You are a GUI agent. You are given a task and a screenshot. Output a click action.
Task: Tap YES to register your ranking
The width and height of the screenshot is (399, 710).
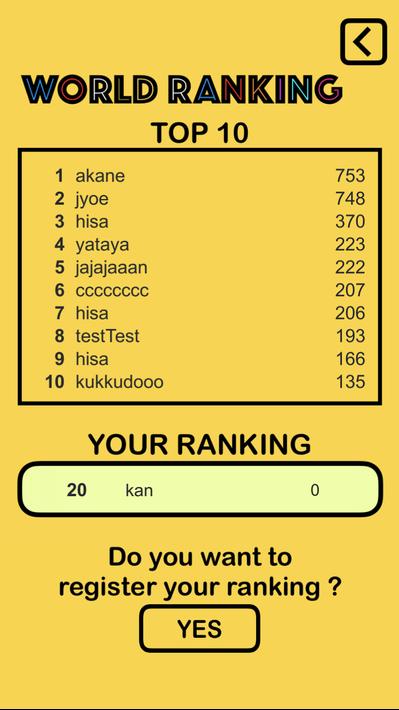pyautogui.click(x=200, y=628)
